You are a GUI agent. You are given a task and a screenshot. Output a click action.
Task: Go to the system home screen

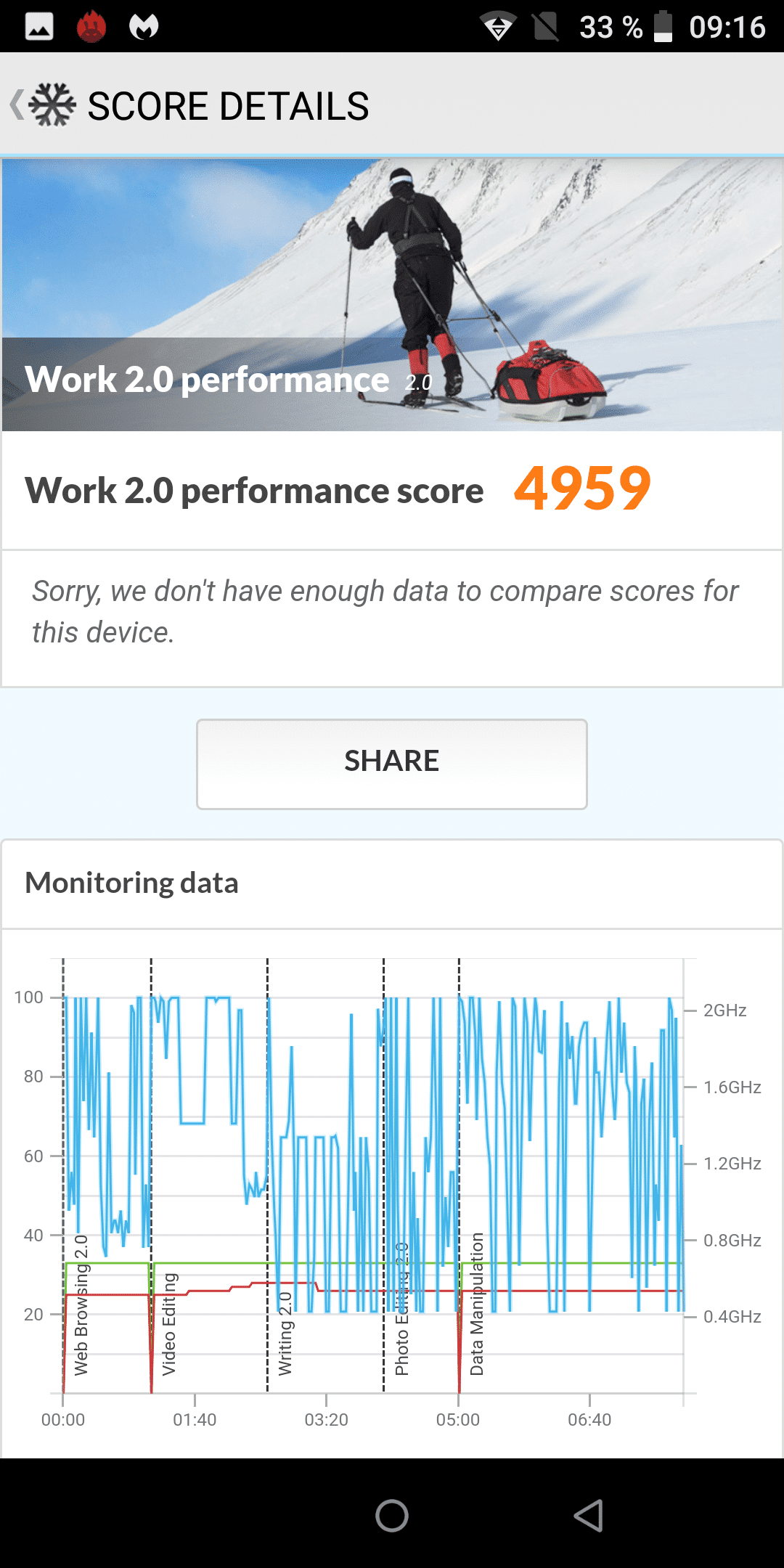[392, 1516]
